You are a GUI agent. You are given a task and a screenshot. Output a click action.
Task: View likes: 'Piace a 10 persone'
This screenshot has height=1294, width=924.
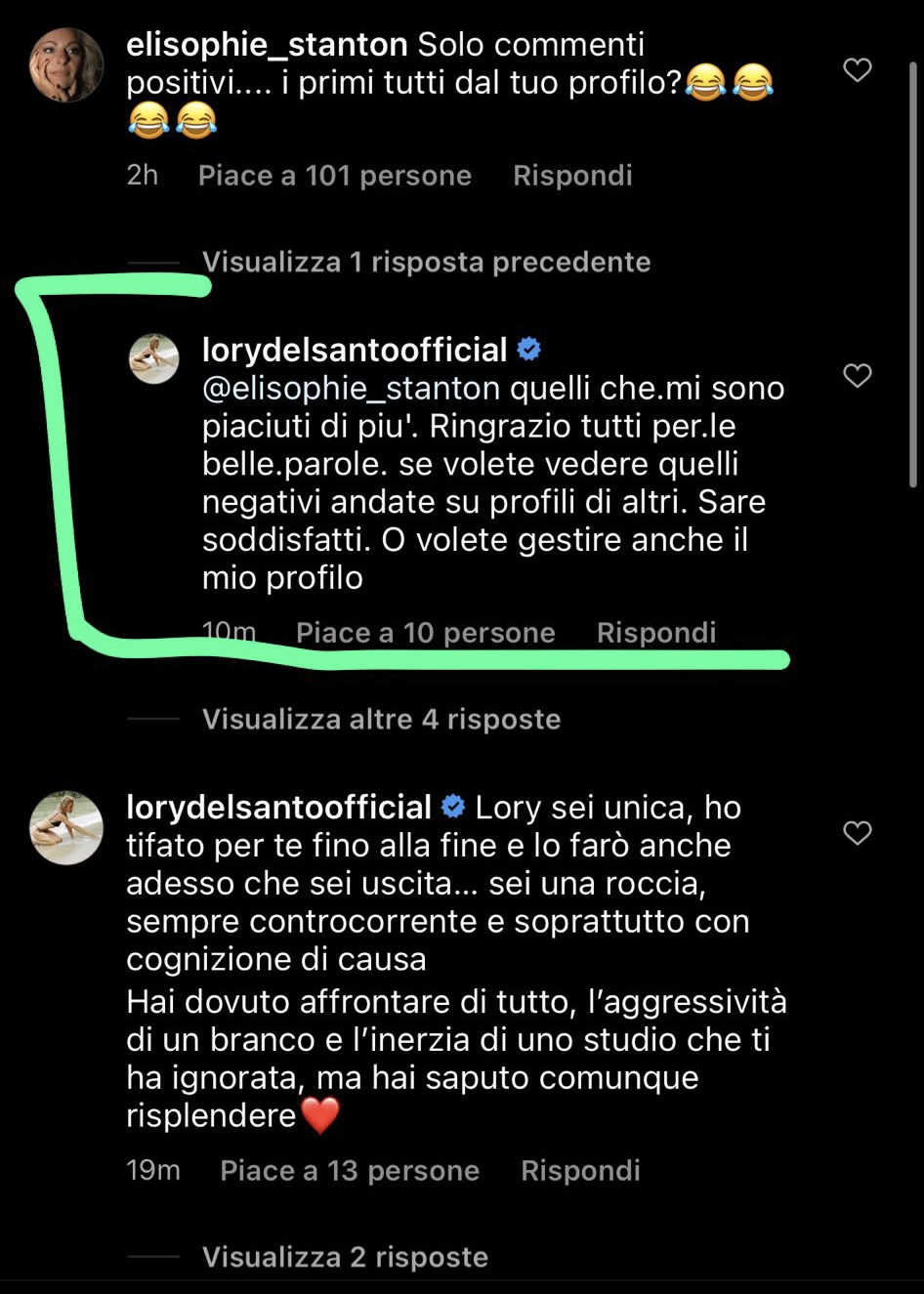(425, 633)
